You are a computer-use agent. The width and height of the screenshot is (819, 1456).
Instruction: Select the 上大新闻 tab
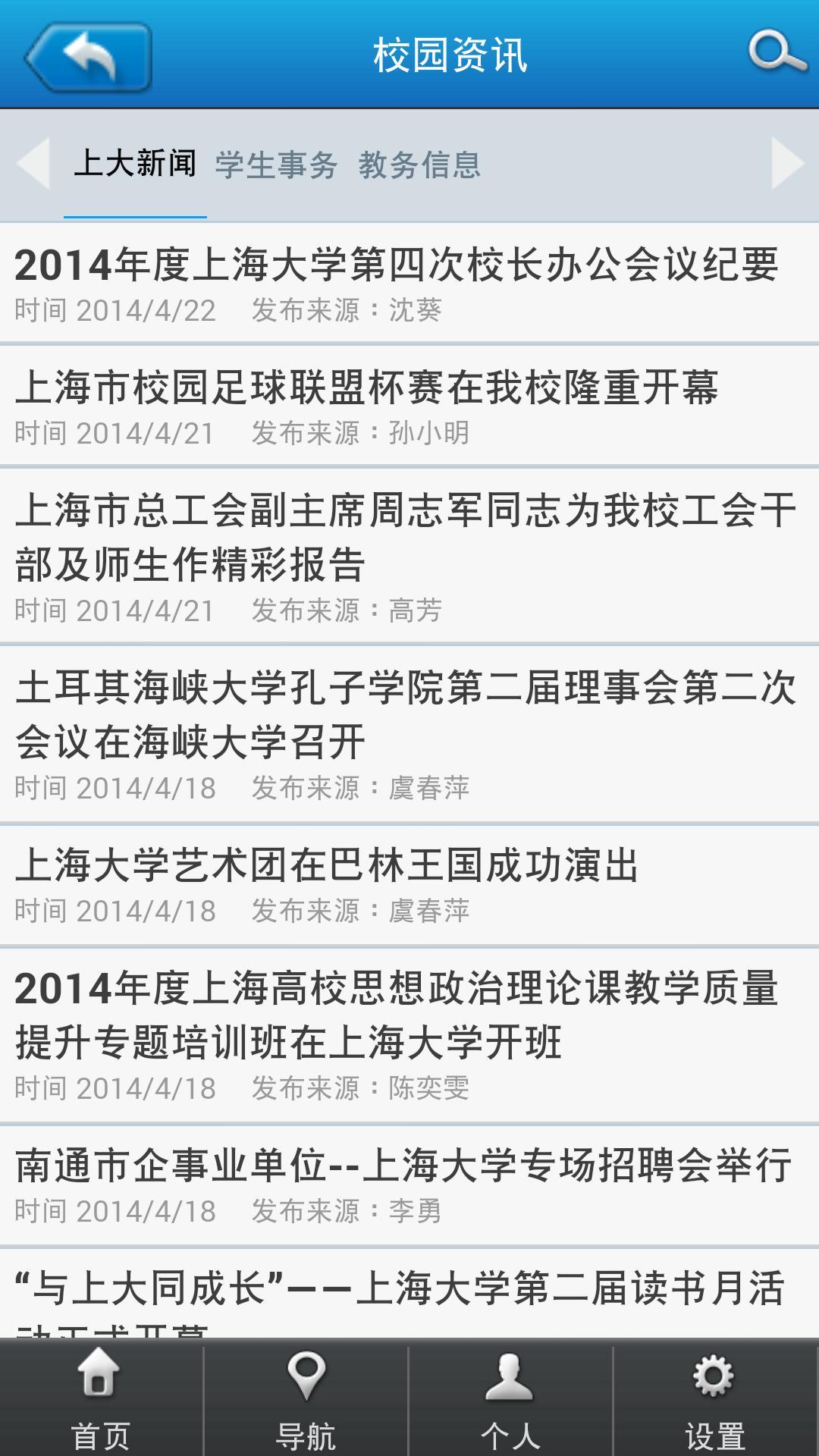click(x=135, y=164)
